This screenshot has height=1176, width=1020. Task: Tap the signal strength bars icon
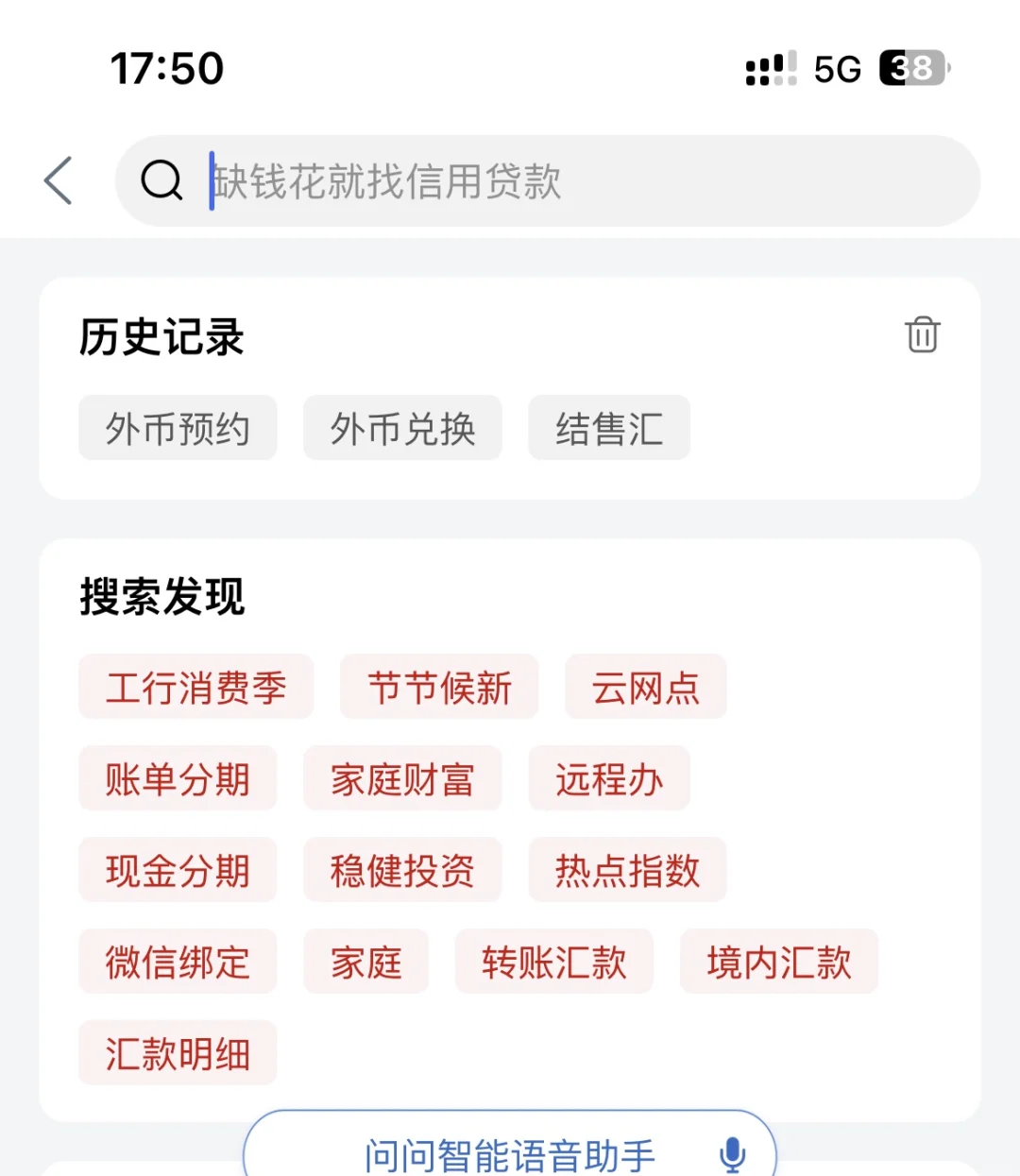tap(767, 67)
